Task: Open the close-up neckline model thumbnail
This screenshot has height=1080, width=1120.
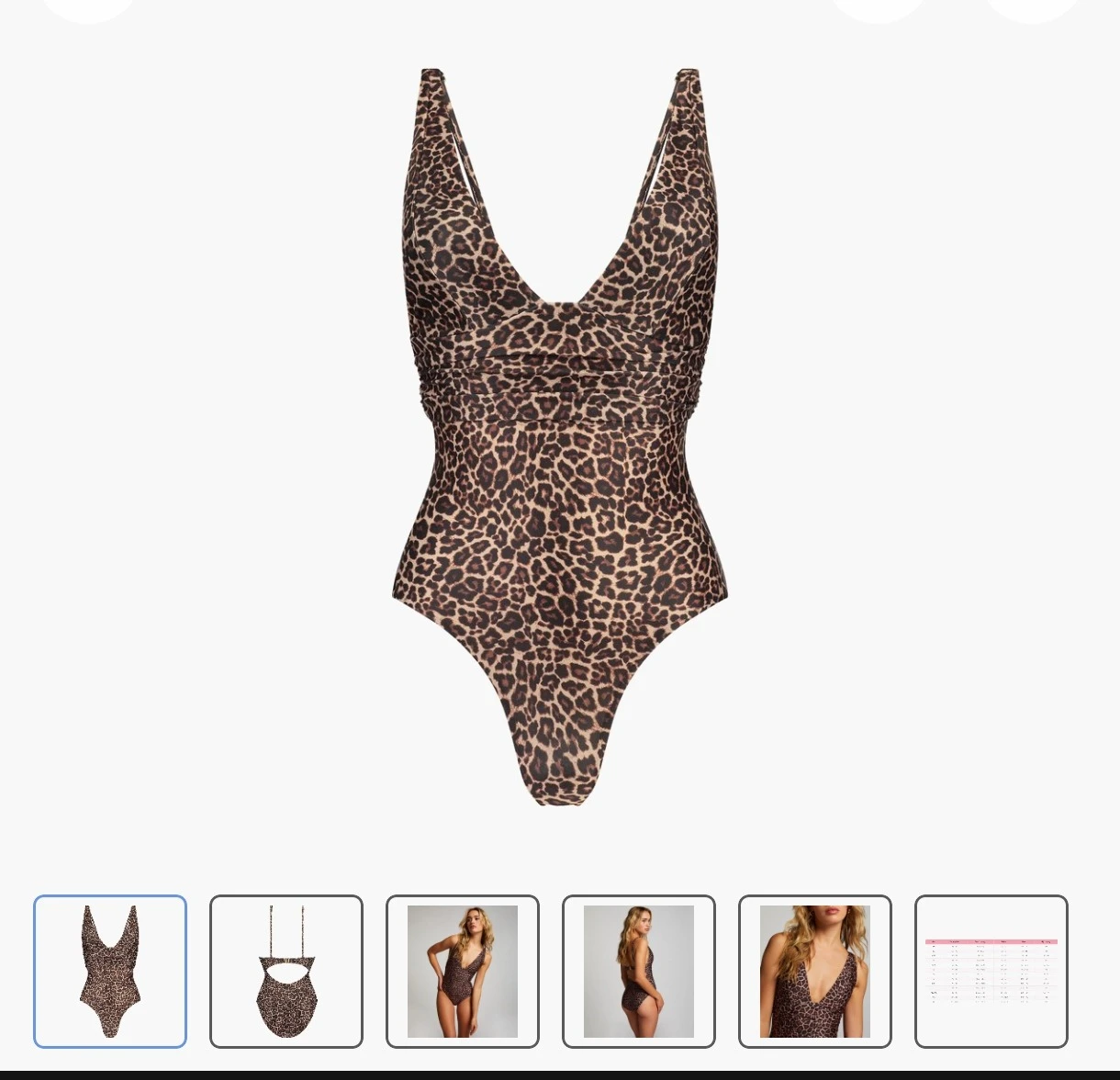Action: click(815, 971)
